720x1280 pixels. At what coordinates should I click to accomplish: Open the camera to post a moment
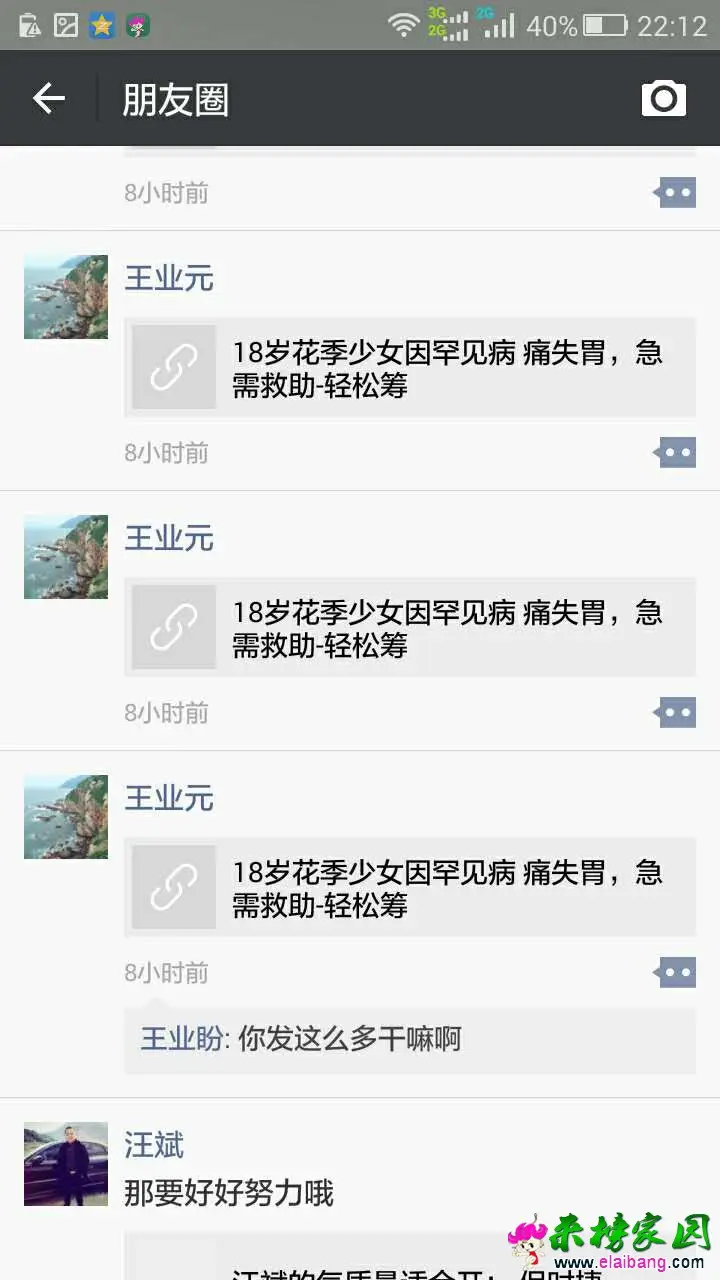point(663,98)
